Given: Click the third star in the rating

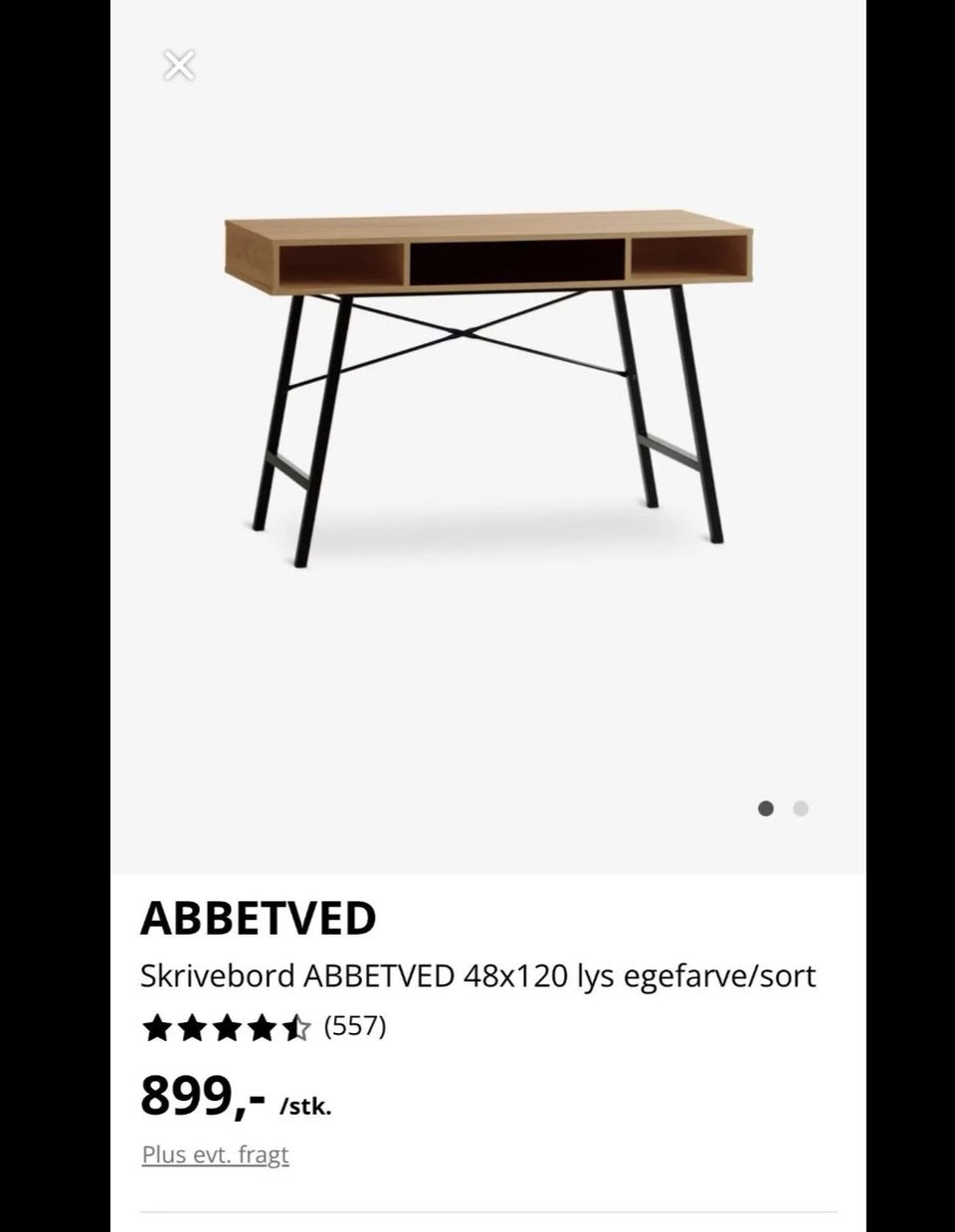Looking at the screenshot, I should pyautogui.click(x=228, y=1028).
